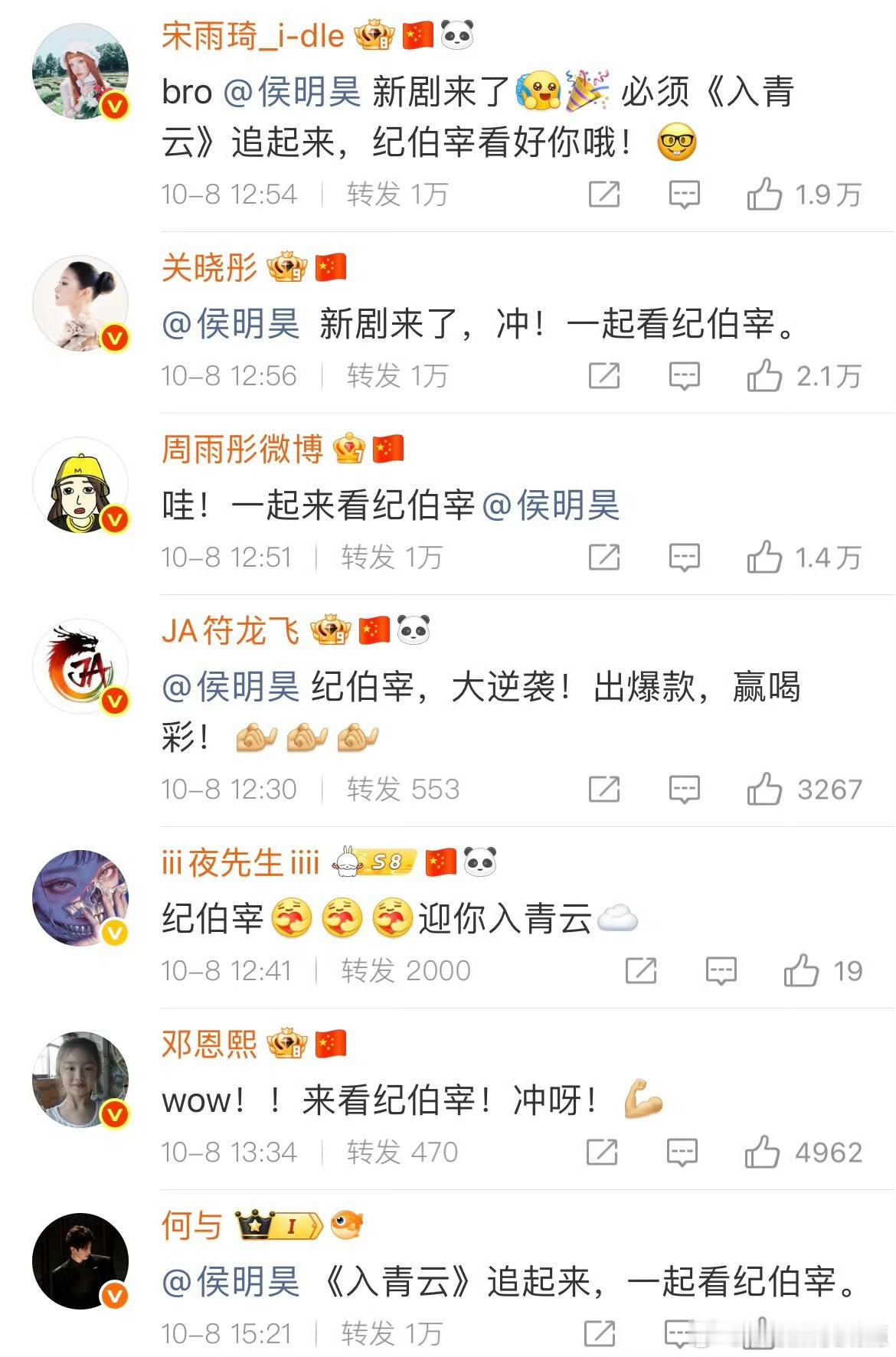
Task: Like iii夜先生iiii's repost
Action: pos(800,971)
